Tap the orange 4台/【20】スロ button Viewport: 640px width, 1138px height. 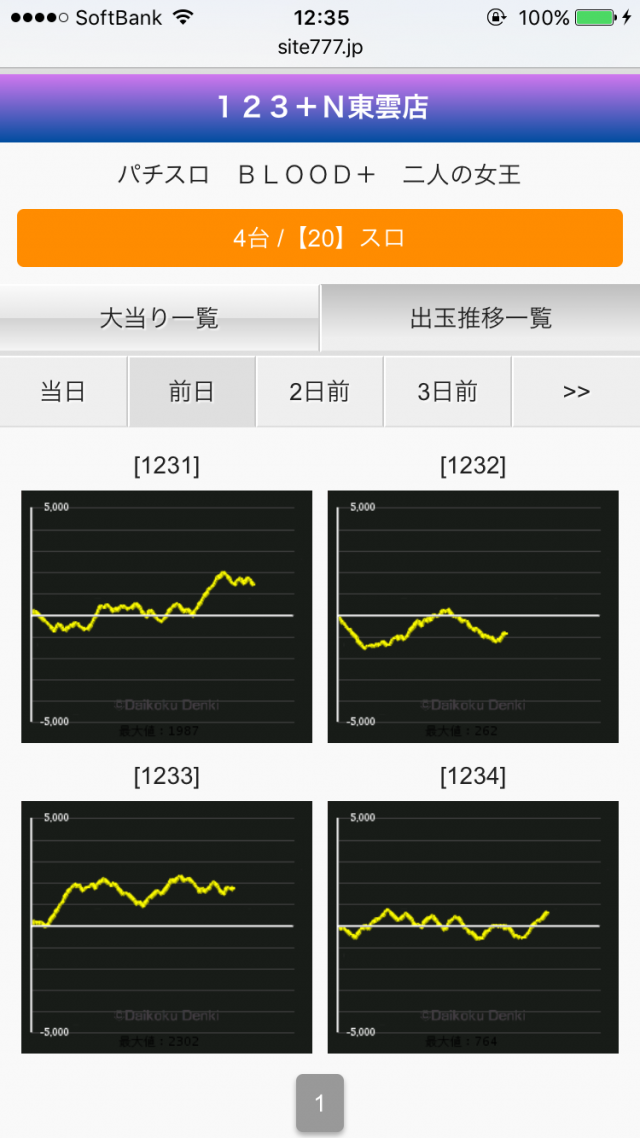tap(320, 238)
